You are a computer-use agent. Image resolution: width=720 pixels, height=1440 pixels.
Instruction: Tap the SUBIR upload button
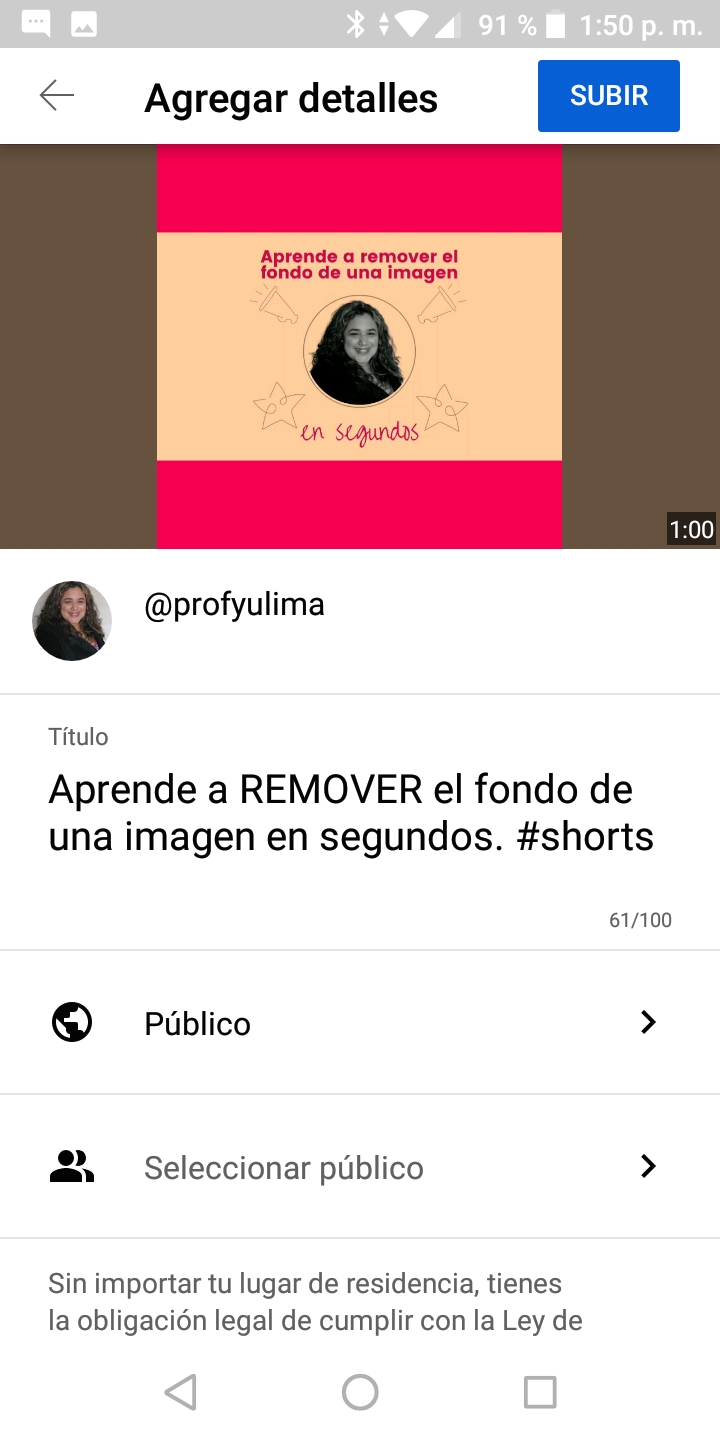tap(608, 96)
